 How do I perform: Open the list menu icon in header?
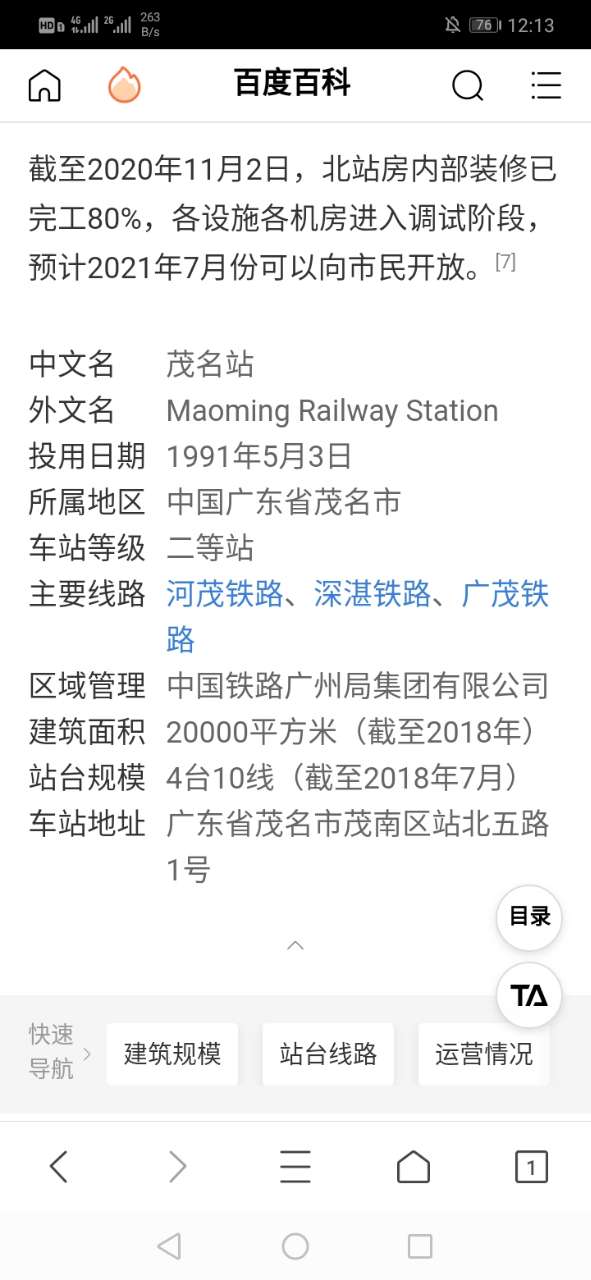(546, 85)
